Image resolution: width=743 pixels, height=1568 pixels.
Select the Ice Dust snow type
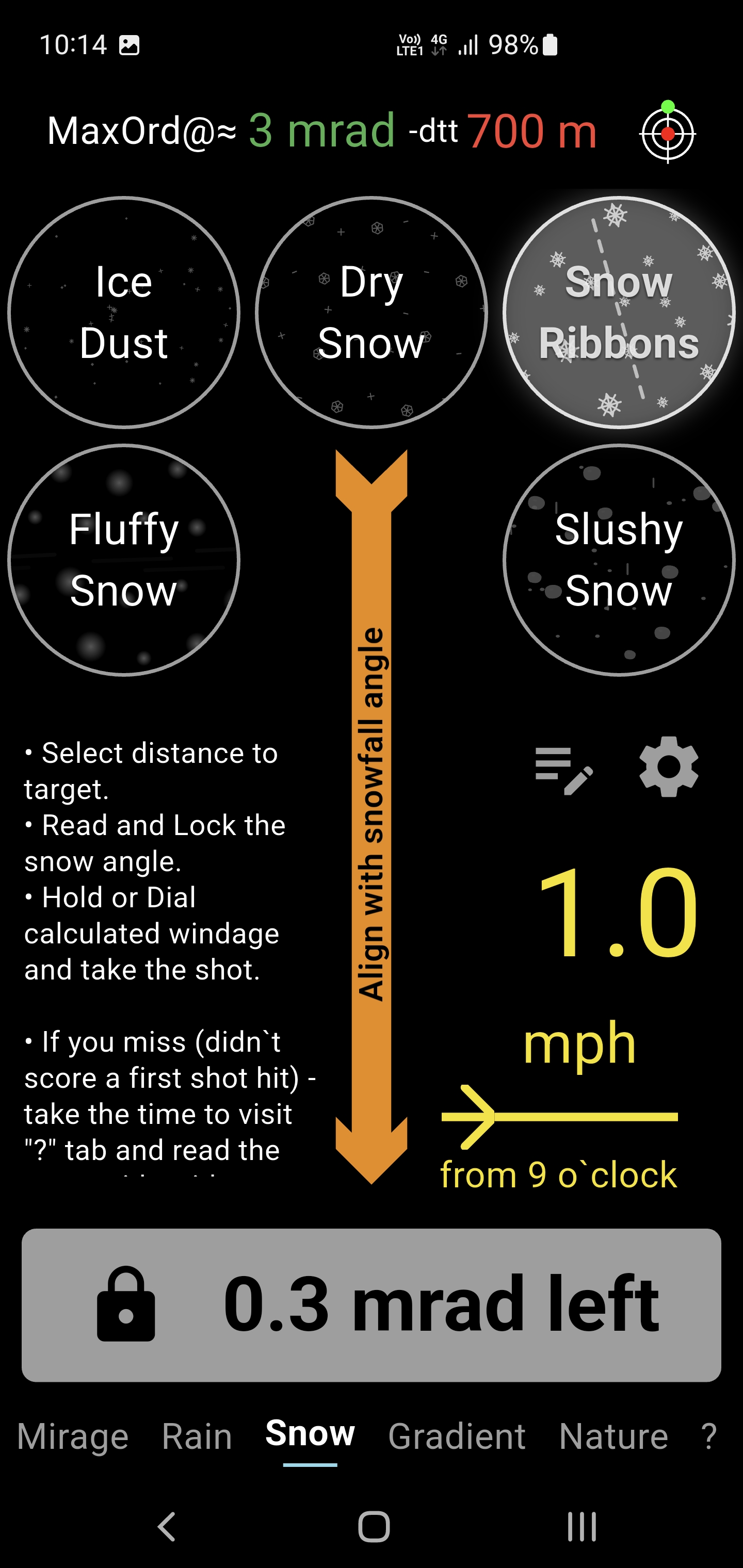pyautogui.click(x=125, y=312)
